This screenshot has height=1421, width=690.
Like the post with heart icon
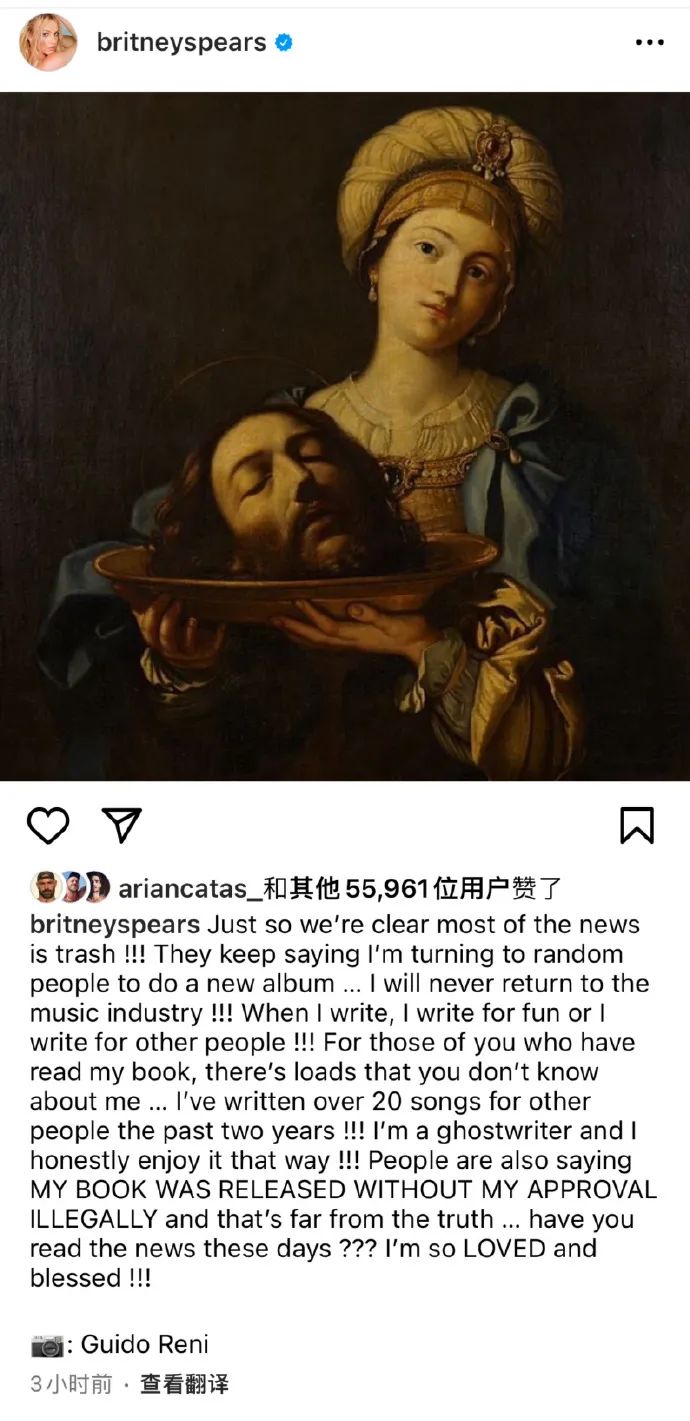48,826
